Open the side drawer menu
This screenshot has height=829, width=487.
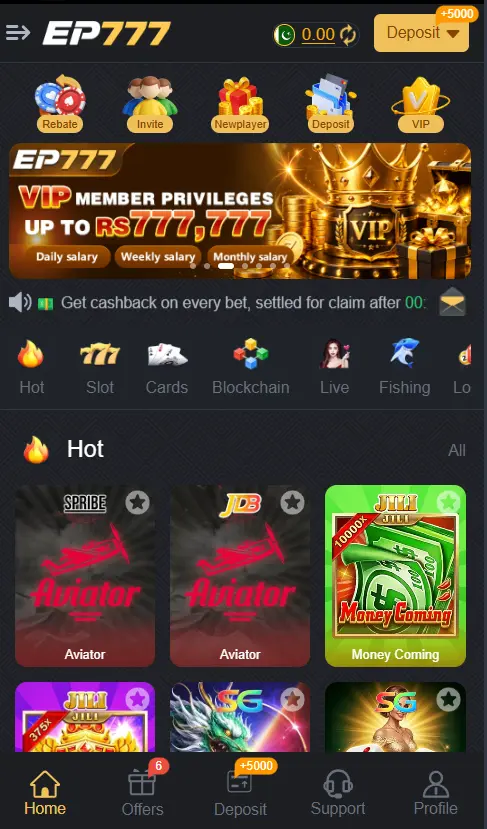tap(17, 33)
